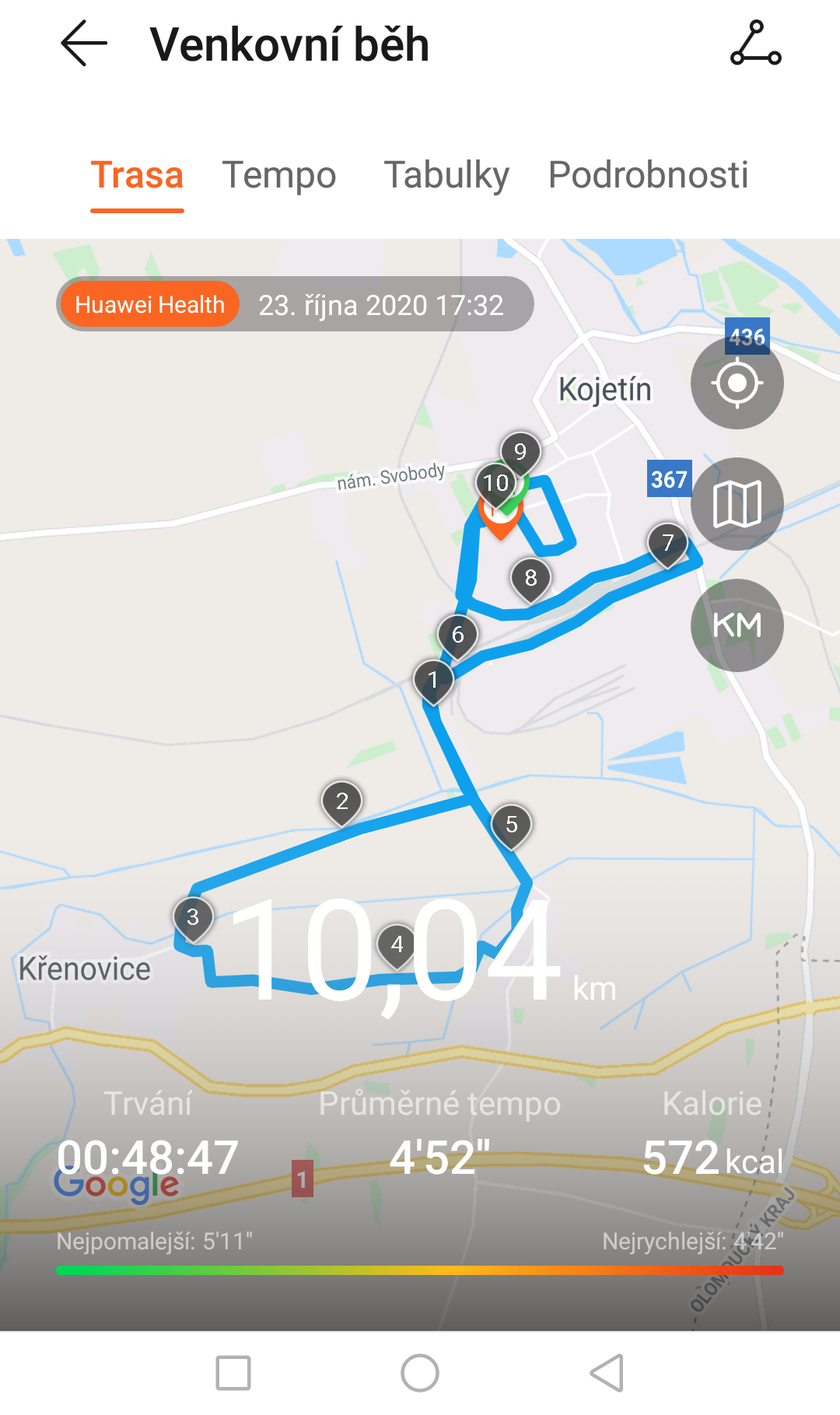This screenshot has height=1415, width=840.
Task: Tap the system home button
Action: (420, 1373)
